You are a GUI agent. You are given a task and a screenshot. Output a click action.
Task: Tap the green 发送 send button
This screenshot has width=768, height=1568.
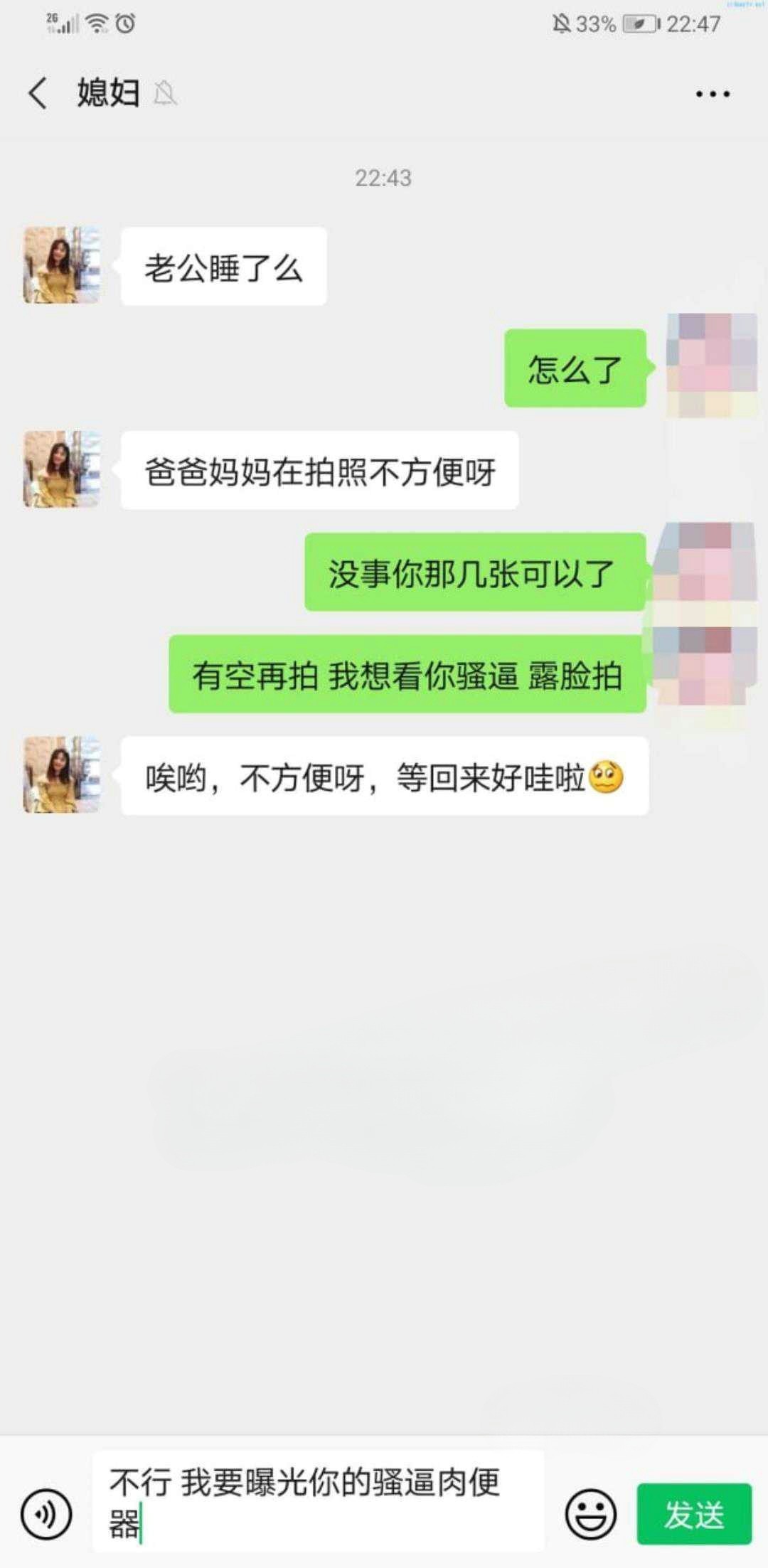693,1514
